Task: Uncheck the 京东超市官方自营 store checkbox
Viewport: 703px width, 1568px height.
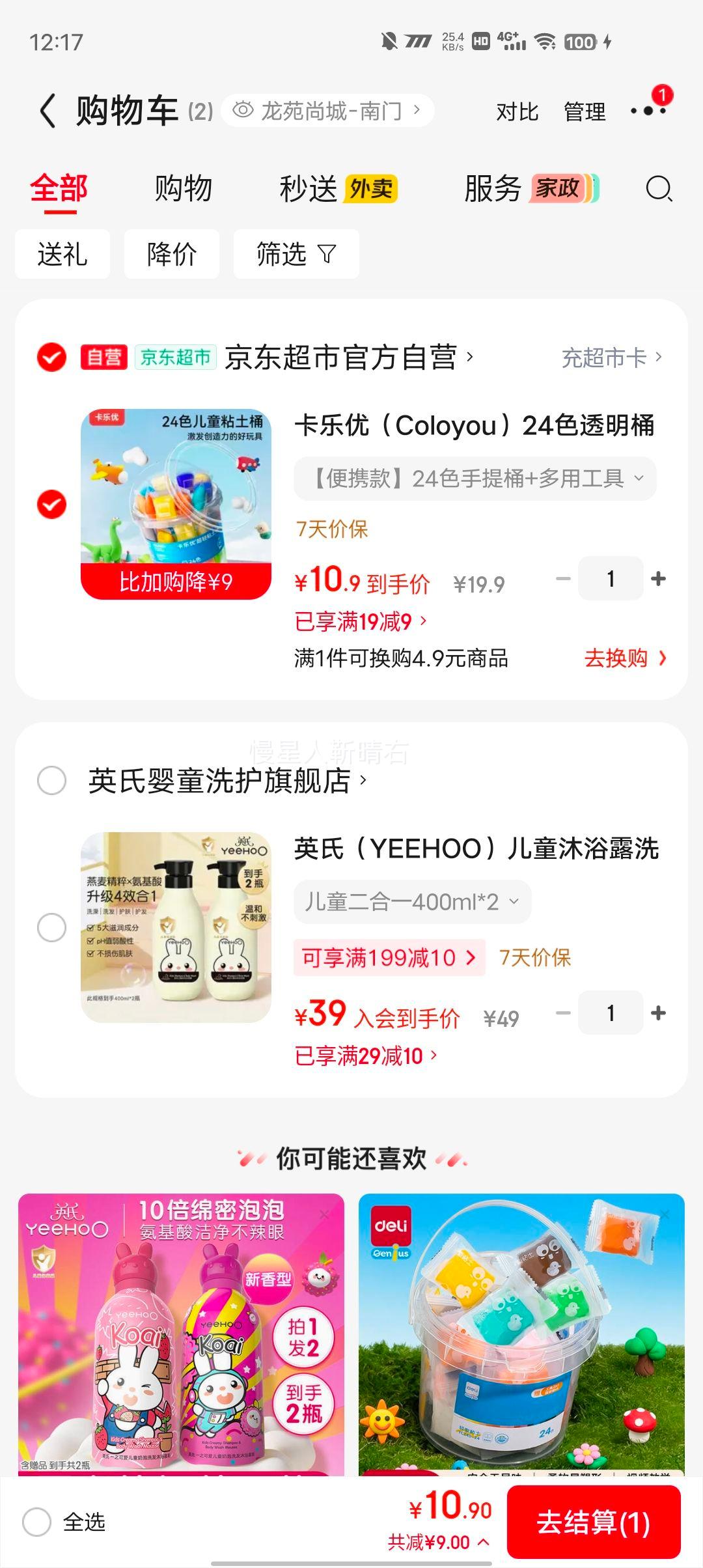Action: point(51,357)
